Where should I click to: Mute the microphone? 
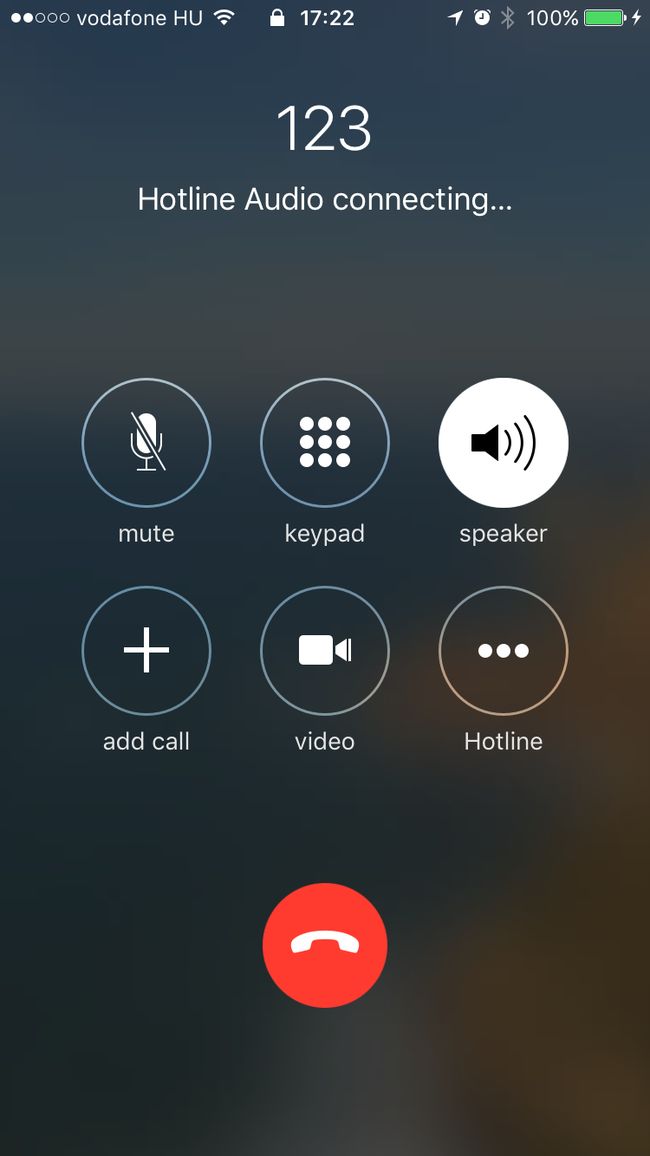point(146,442)
